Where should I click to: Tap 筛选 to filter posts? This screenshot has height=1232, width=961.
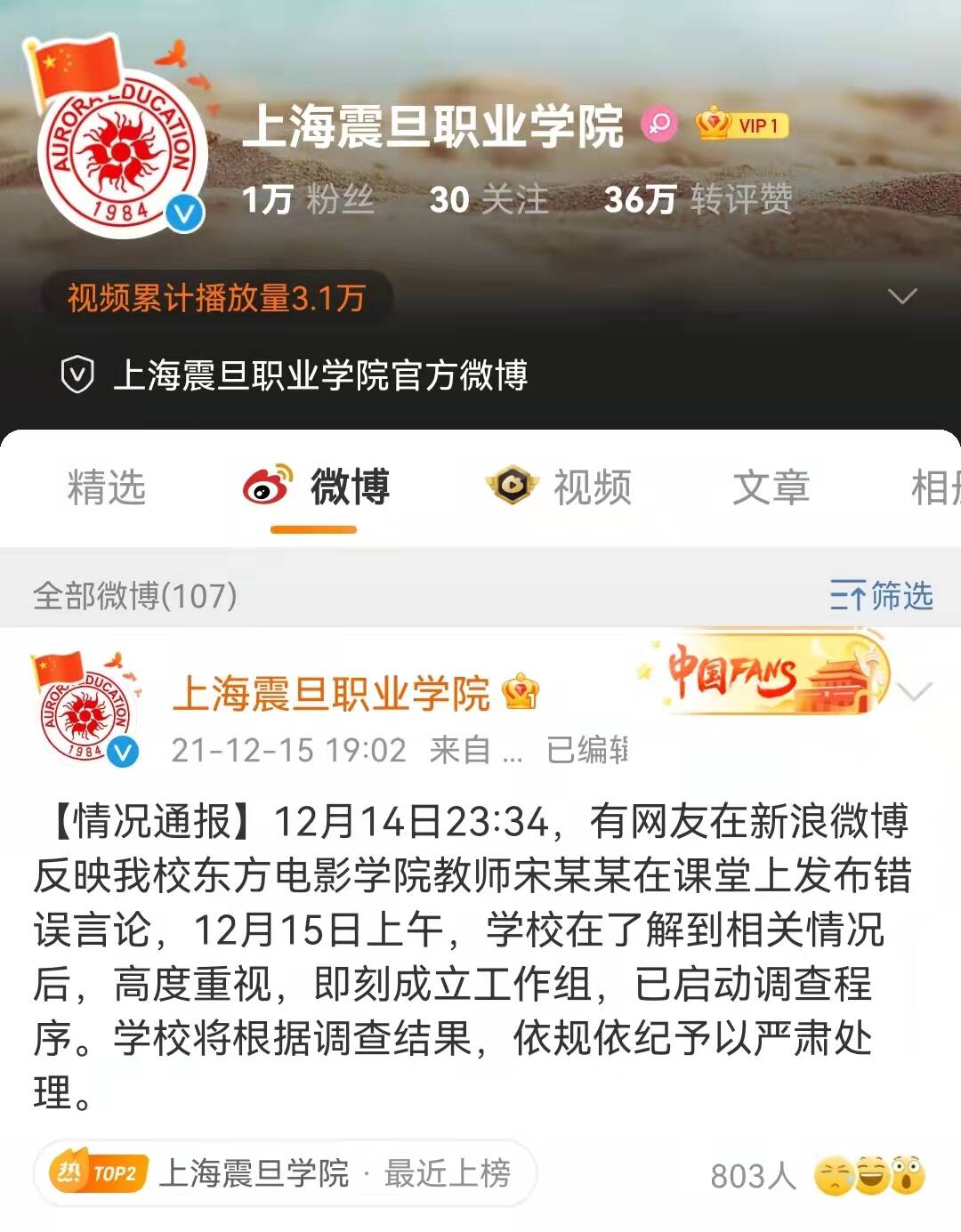point(881,595)
